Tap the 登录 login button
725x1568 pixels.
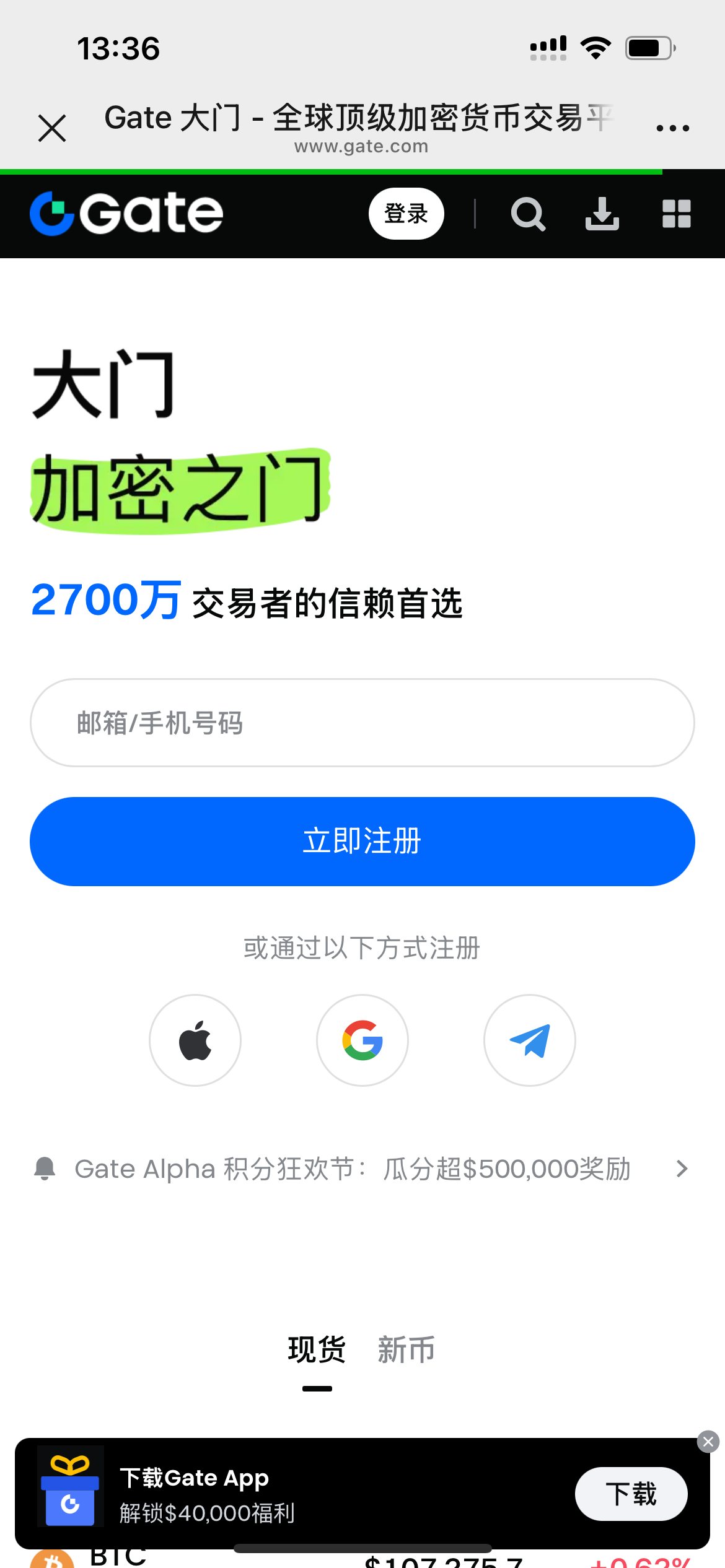406,214
